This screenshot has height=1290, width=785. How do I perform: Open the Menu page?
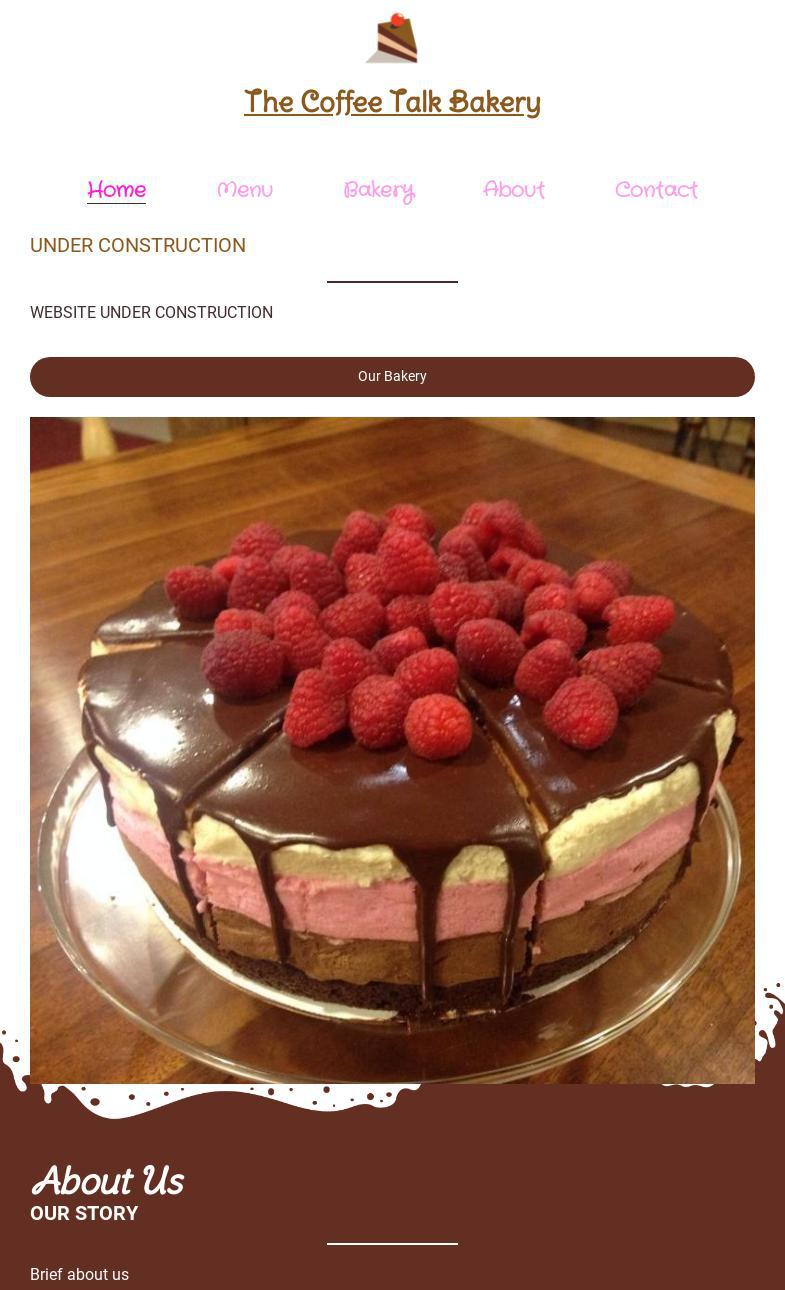245,190
